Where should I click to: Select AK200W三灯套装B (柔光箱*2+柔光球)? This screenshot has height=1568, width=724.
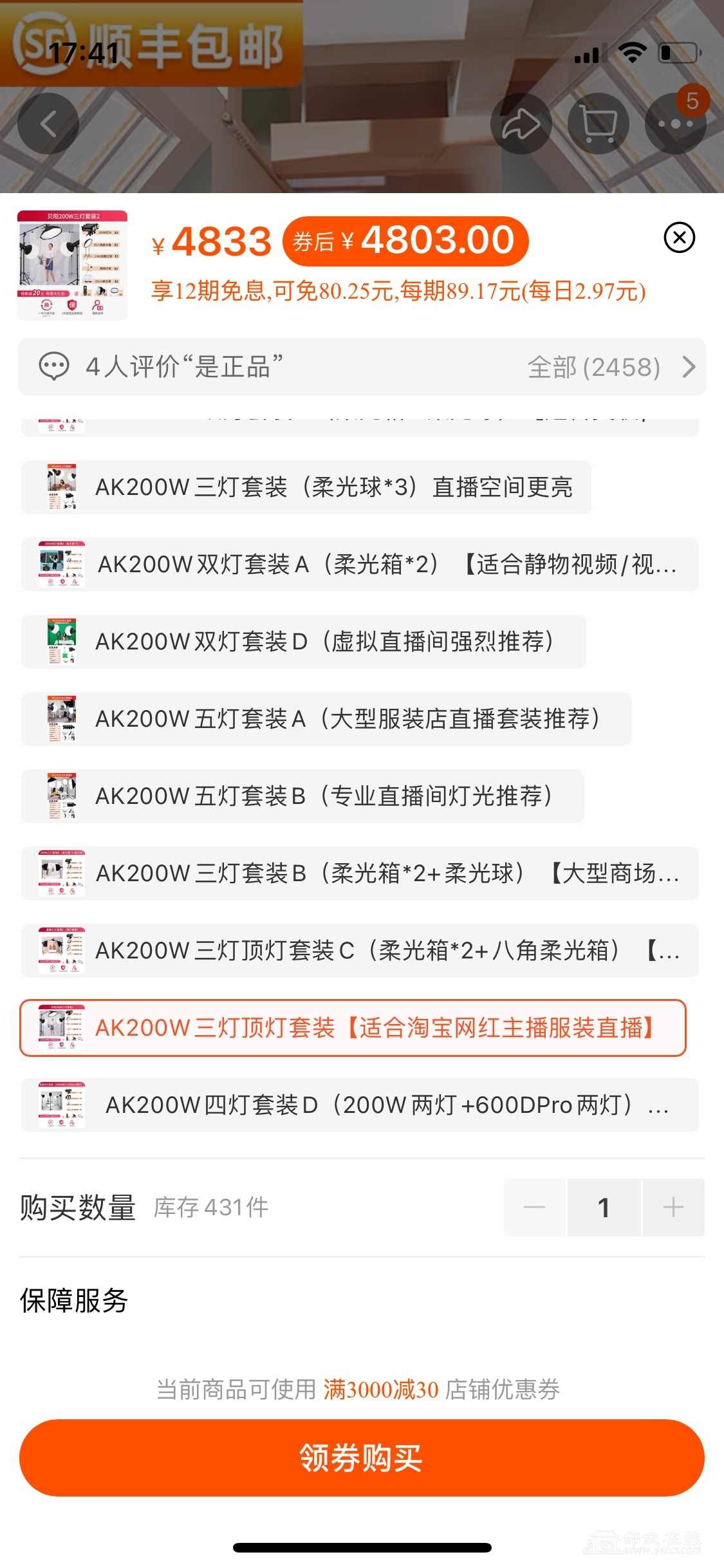[360, 873]
